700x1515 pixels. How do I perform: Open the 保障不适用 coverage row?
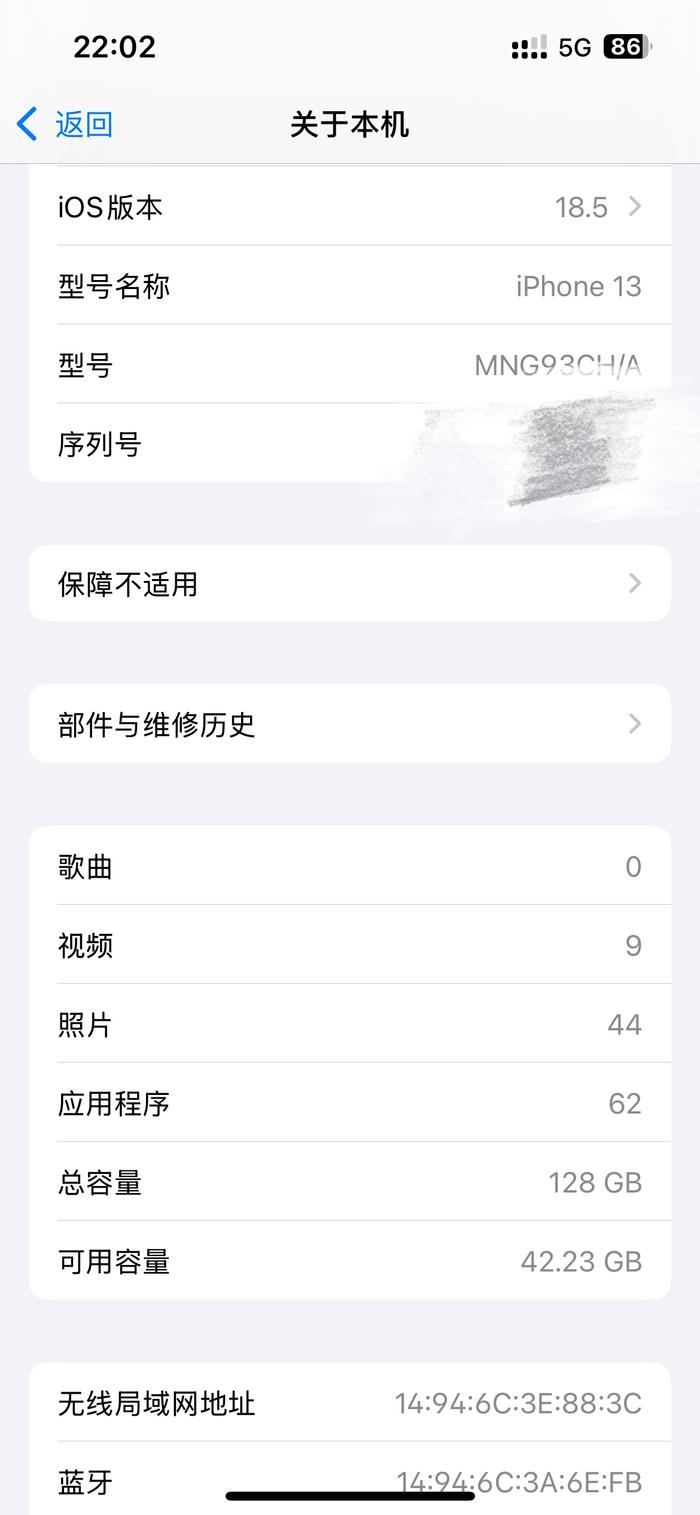(350, 583)
